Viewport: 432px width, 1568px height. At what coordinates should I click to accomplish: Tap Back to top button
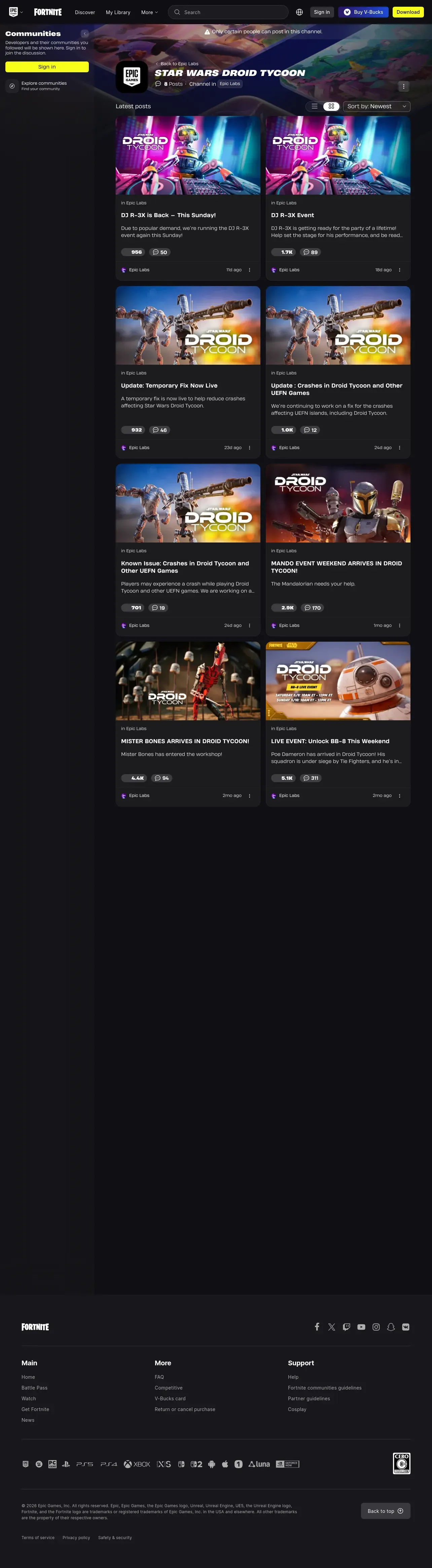click(x=385, y=1511)
